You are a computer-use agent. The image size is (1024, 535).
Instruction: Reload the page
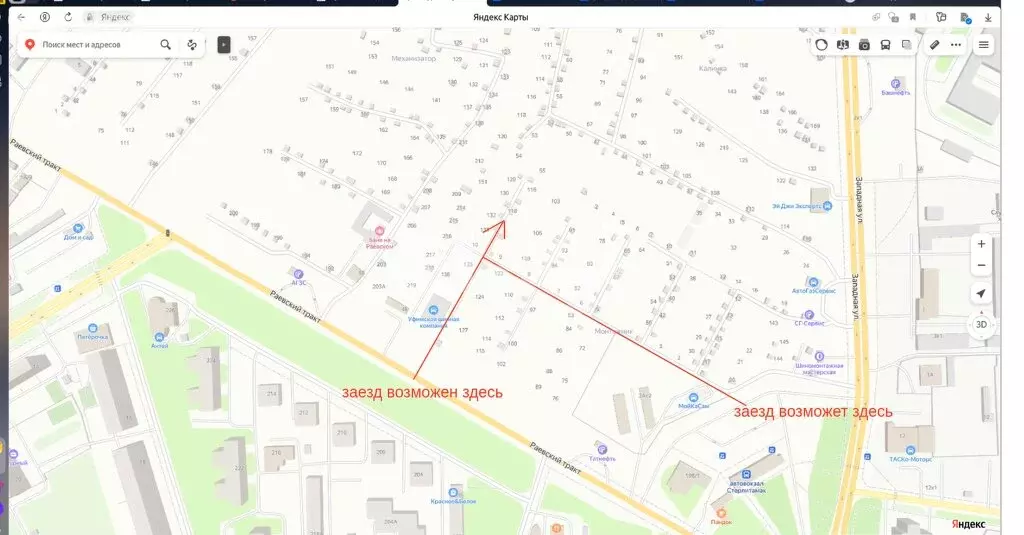(x=68, y=17)
